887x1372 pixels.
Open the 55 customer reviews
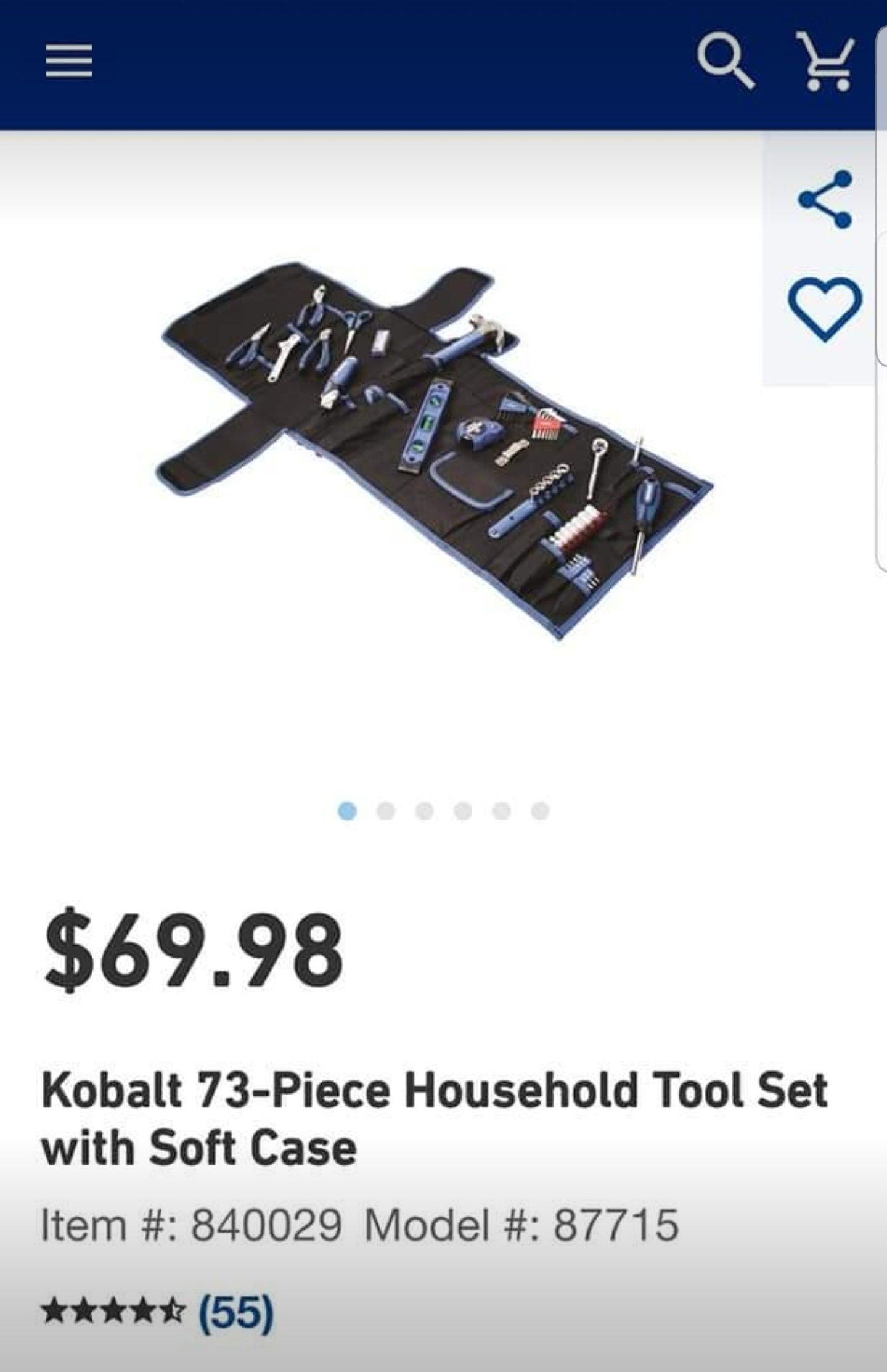coord(235,1316)
